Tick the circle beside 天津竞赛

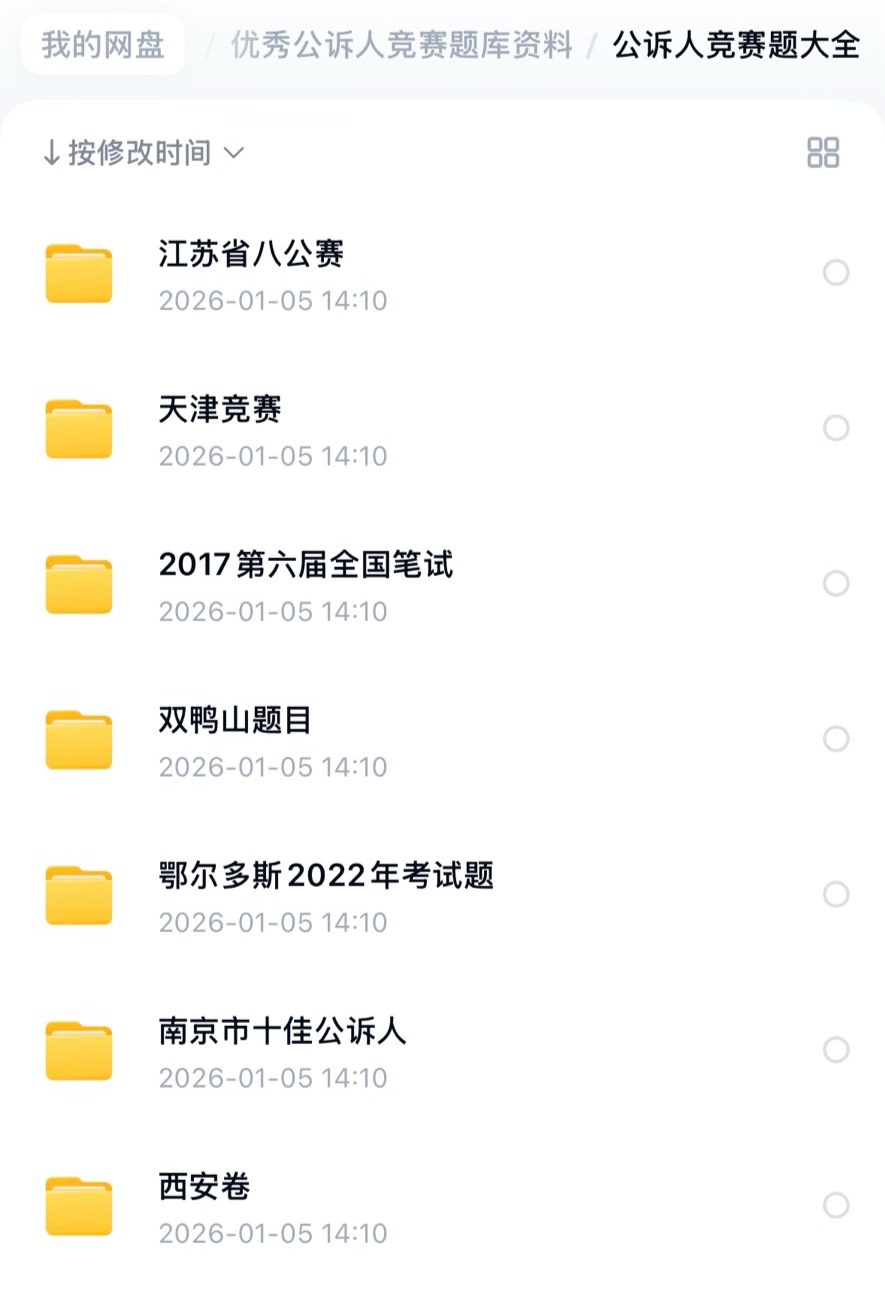tap(836, 428)
